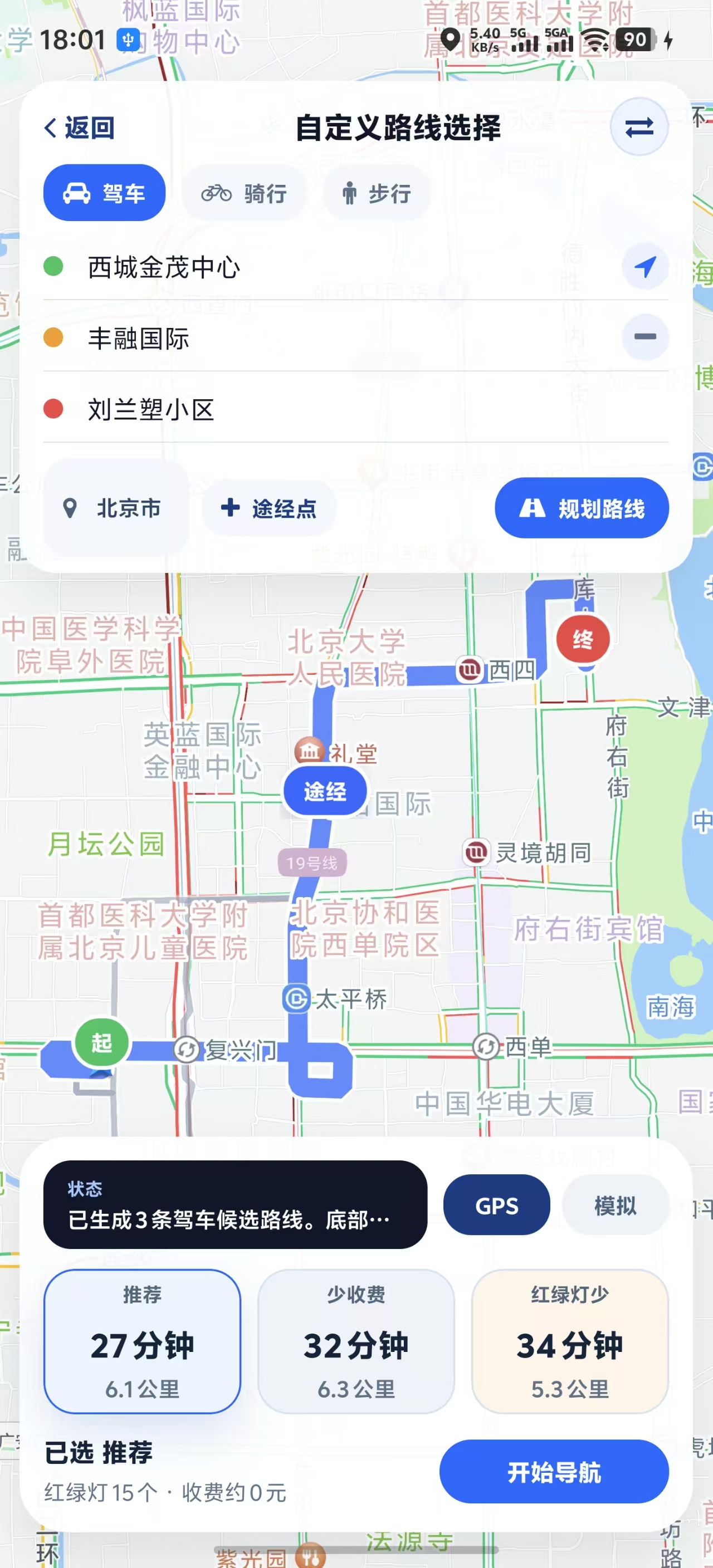Image resolution: width=713 pixels, height=1568 pixels.
Task: Tap the 途经 waypoint bubble on the map
Action: (x=325, y=791)
